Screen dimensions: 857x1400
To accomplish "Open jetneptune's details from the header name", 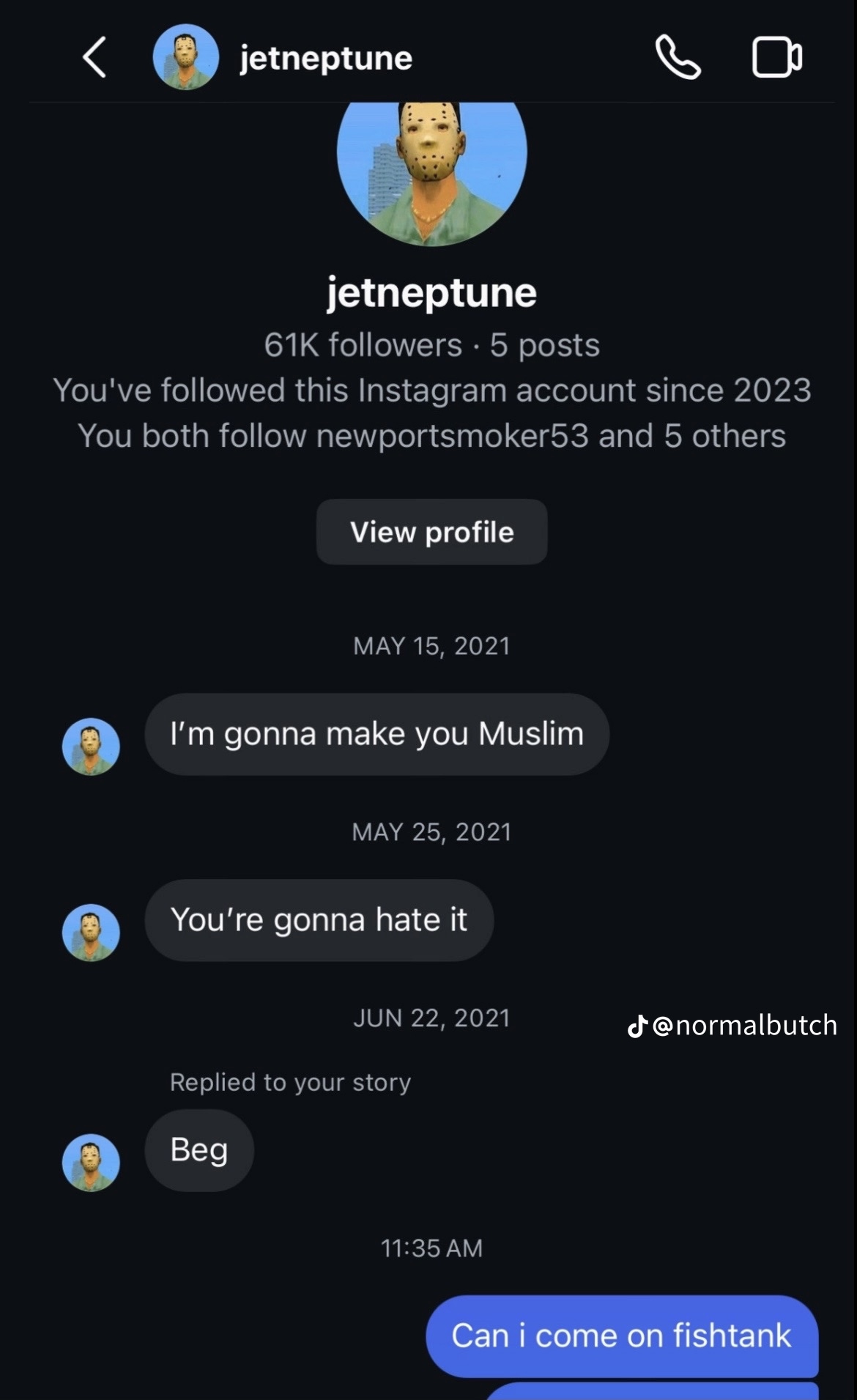I will point(326,58).
